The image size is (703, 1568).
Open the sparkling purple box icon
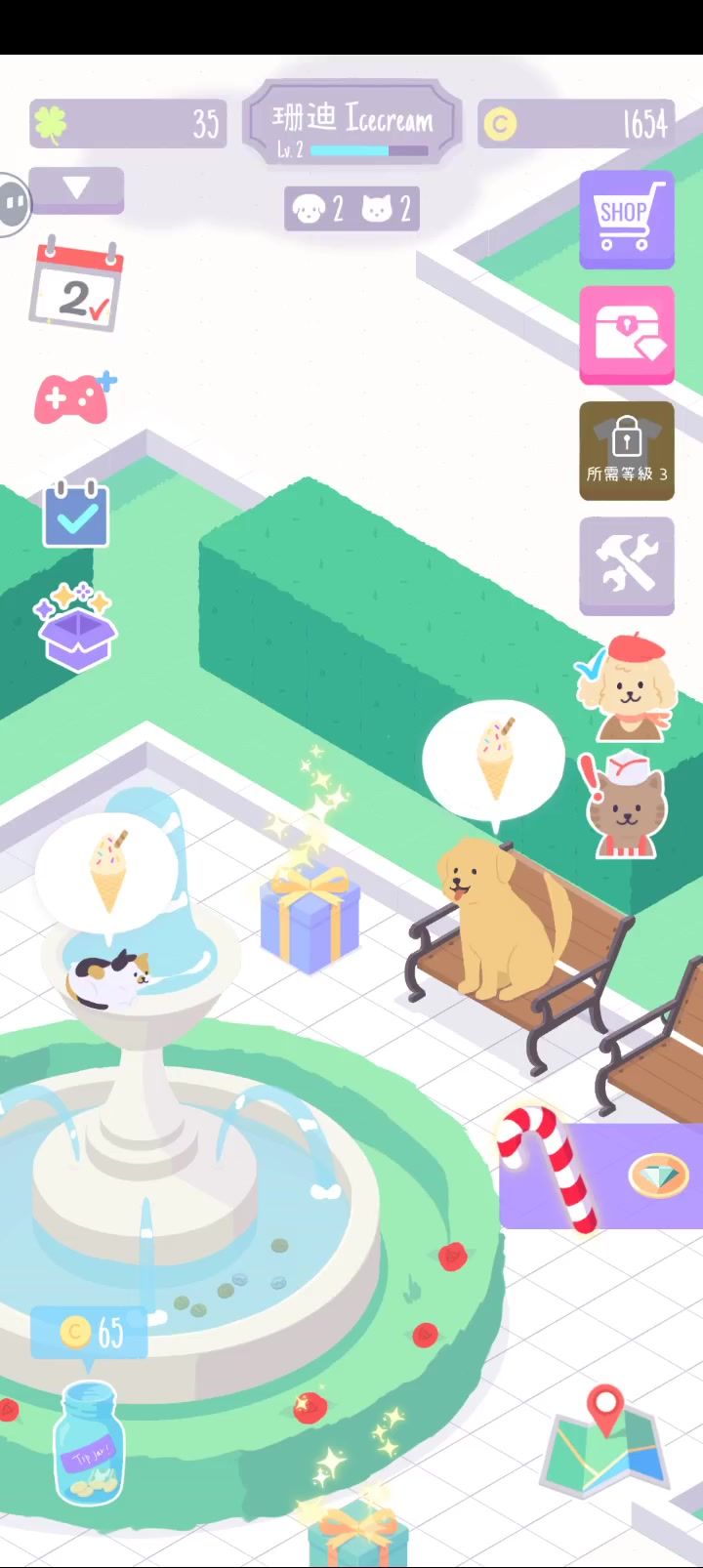pos(76,630)
